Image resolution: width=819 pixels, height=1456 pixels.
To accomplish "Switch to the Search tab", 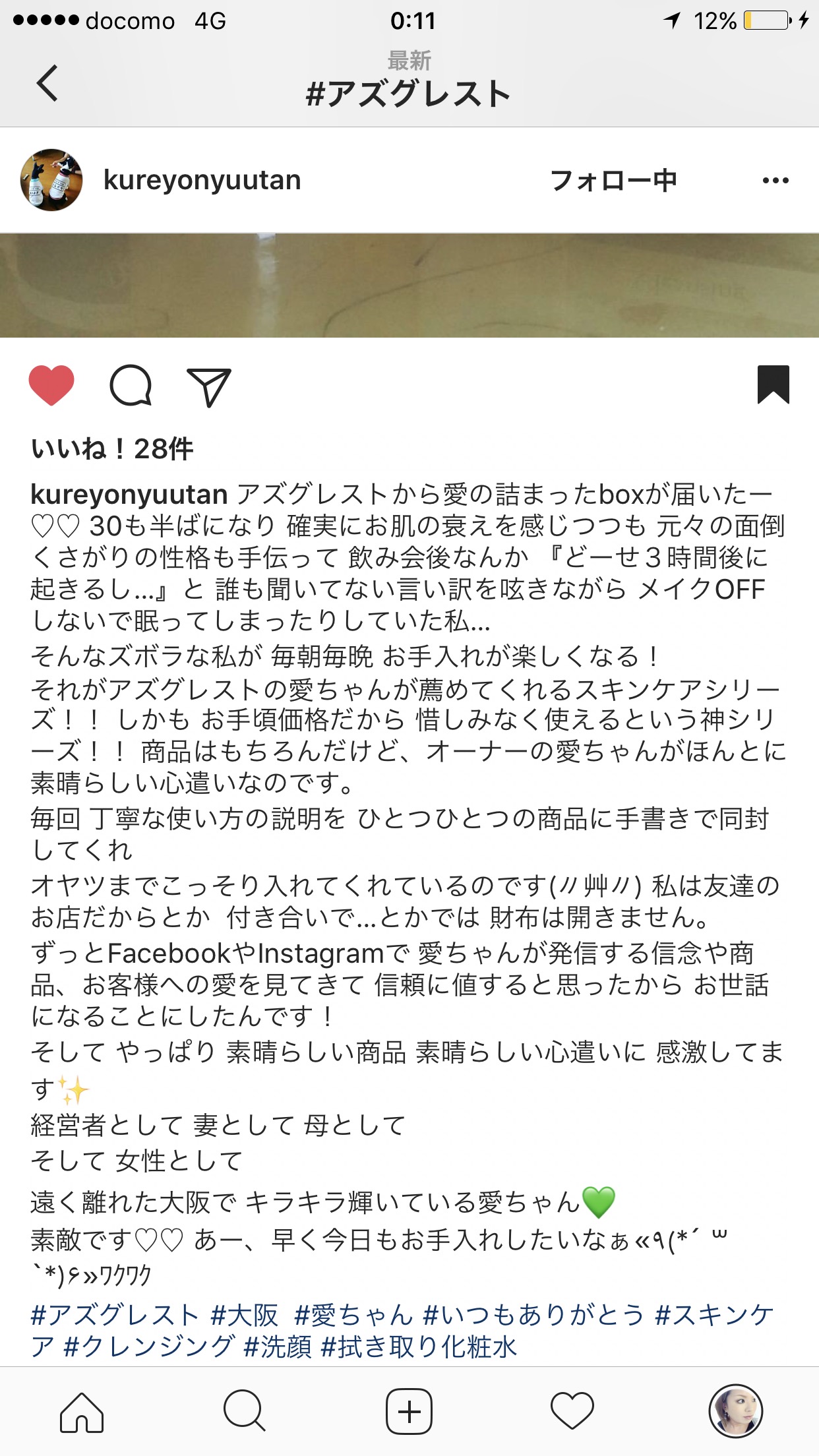I will [x=245, y=1412].
